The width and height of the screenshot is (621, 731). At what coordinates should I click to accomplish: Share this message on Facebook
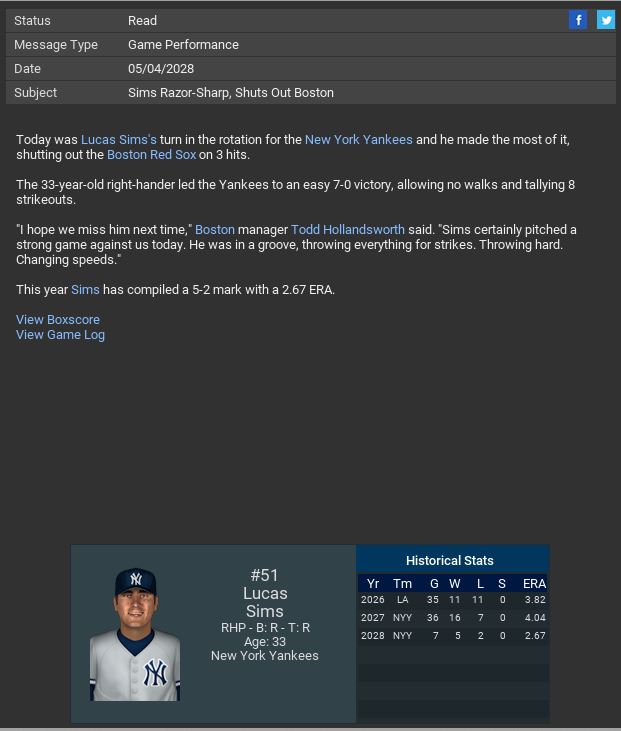578,20
